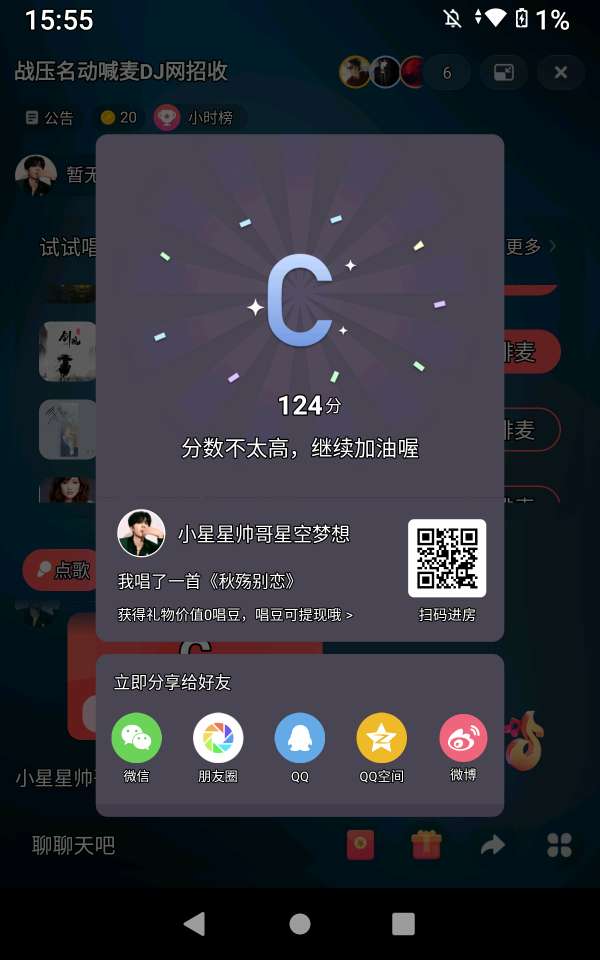
Task: Share the score to Moments (朋友圈)
Action: pyautogui.click(x=218, y=739)
